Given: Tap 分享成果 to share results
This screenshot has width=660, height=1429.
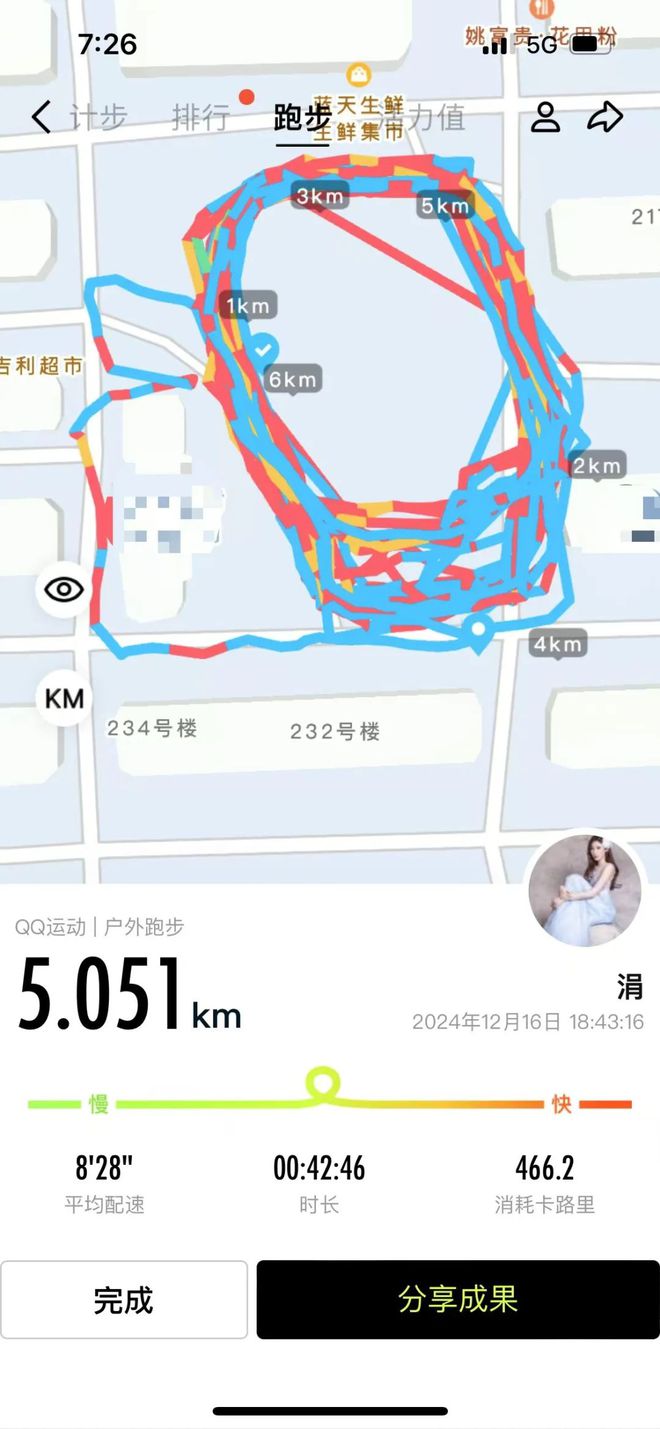Looking at the screenshot, I should coord(458,1299).
